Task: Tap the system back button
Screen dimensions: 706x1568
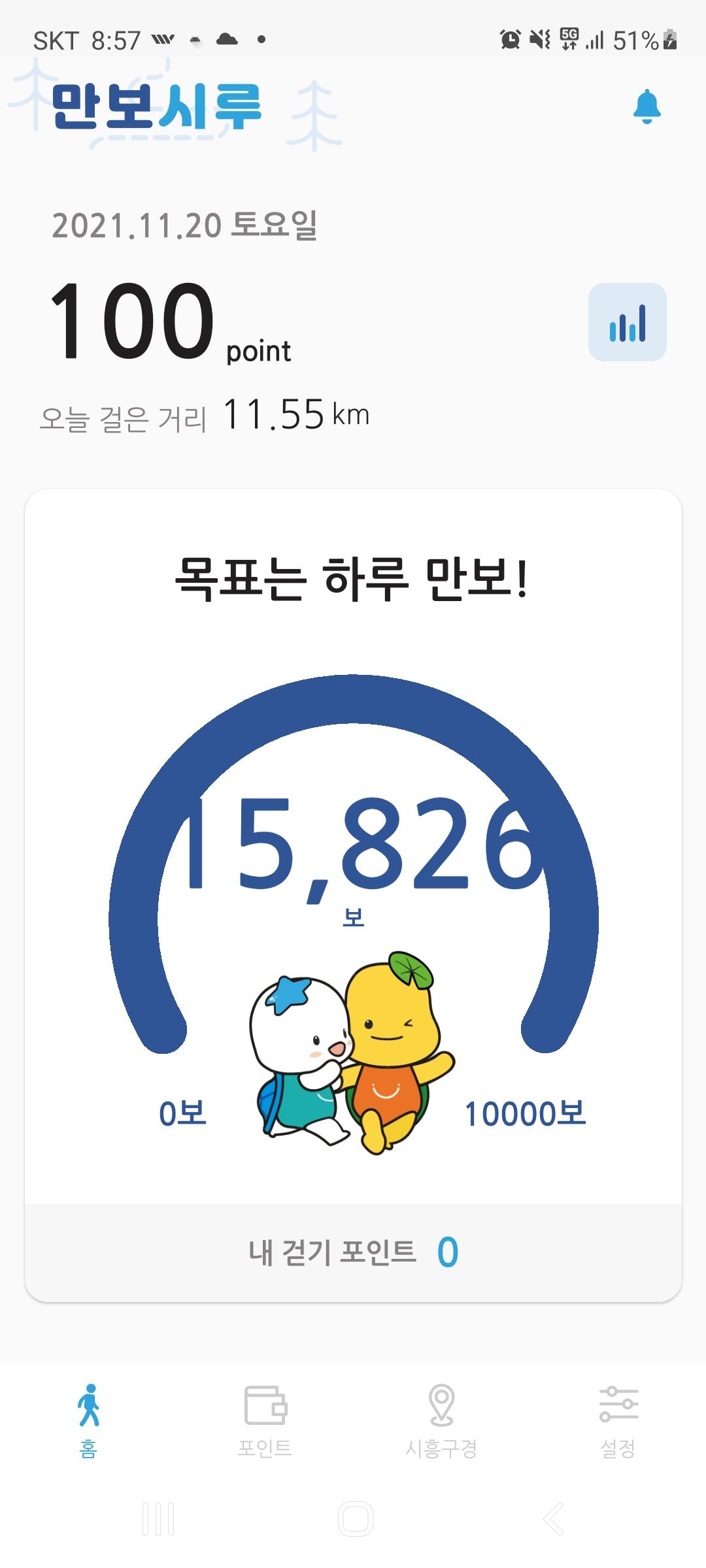Action: 553,1518
